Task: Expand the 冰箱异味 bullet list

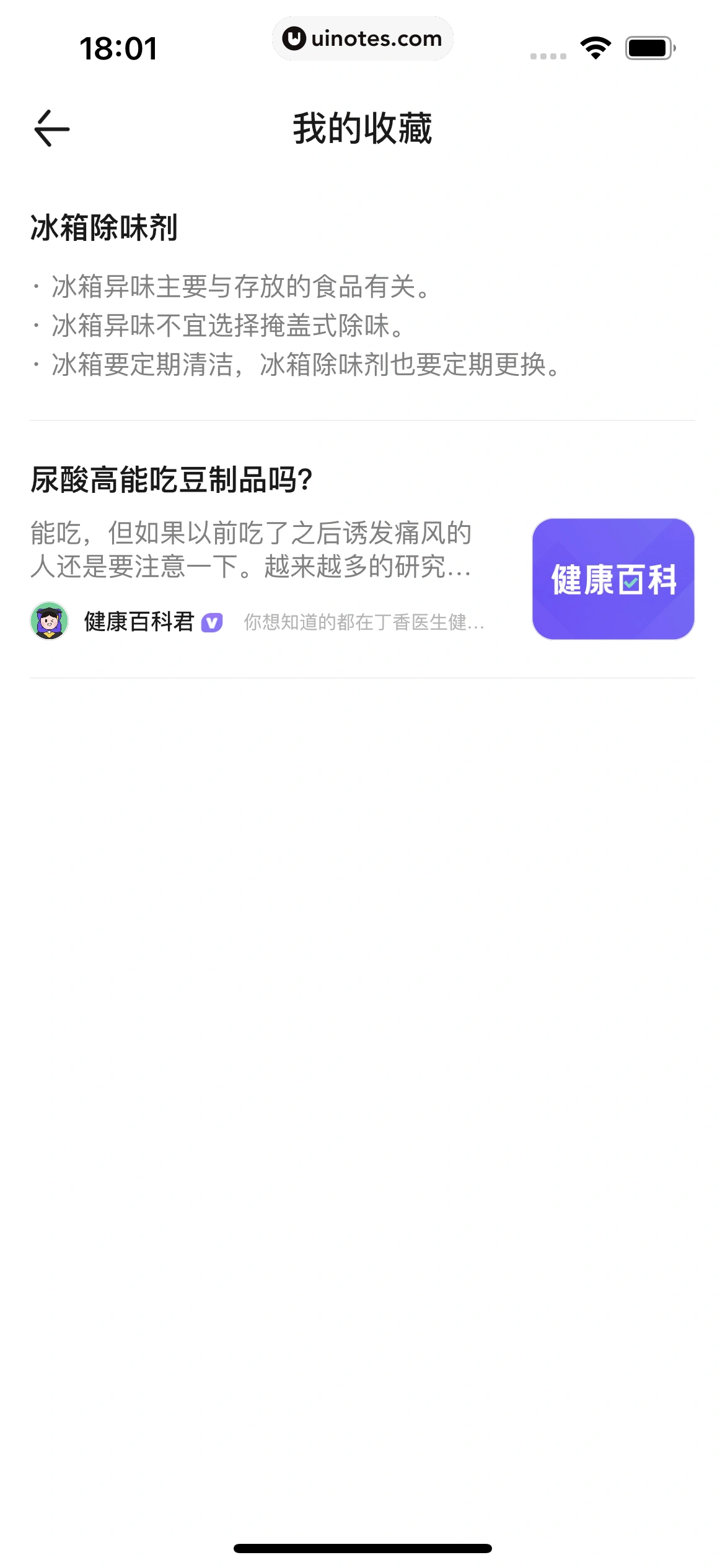Action: click(x=295, y=326)
